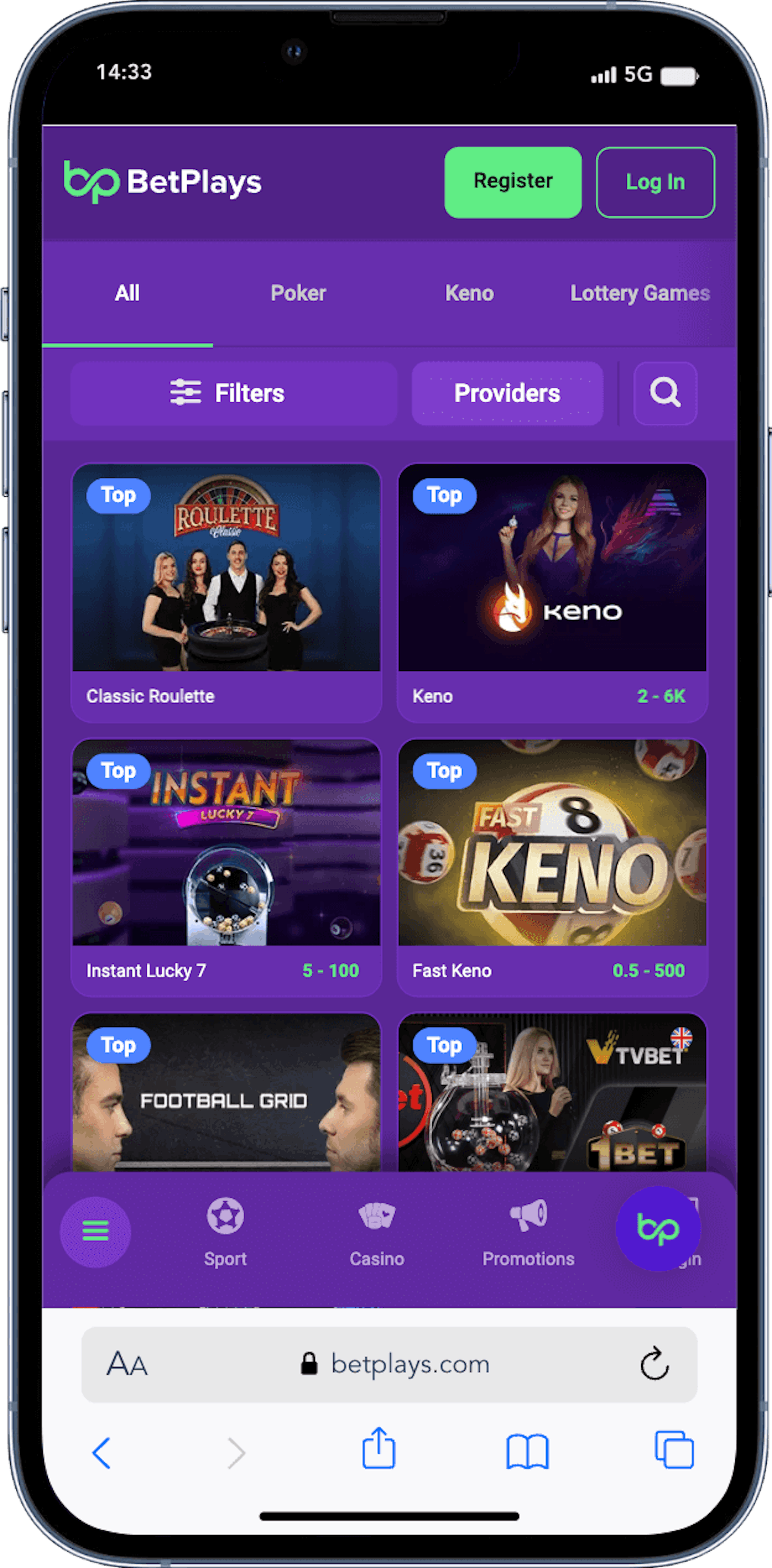Open the Providers list

point(507,393)
